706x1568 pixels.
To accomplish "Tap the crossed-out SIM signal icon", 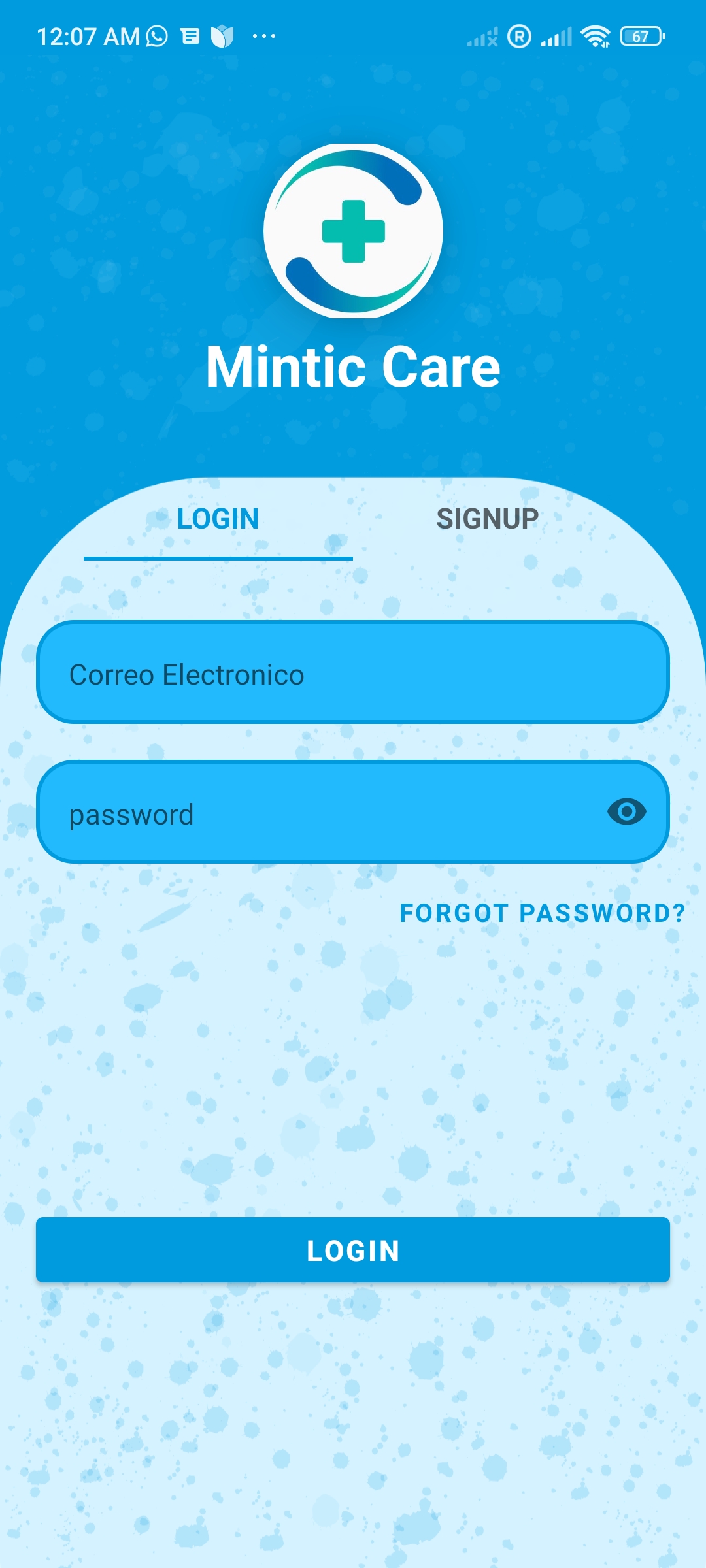I will (482, 36).
